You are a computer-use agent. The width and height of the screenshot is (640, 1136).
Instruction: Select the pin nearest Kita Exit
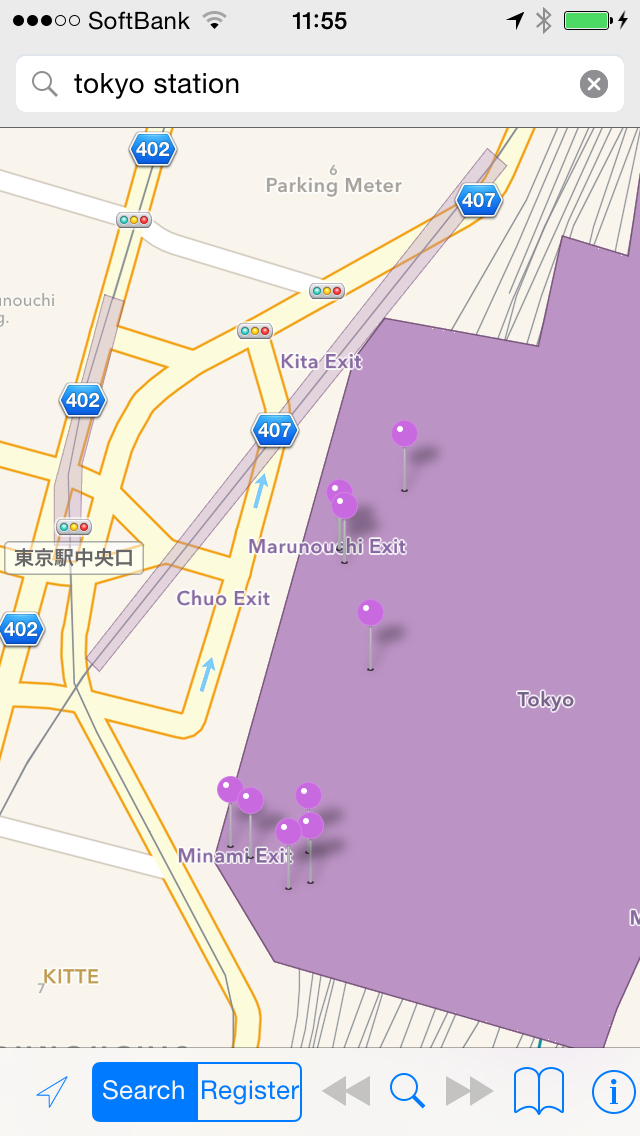[x=404, y=455]
